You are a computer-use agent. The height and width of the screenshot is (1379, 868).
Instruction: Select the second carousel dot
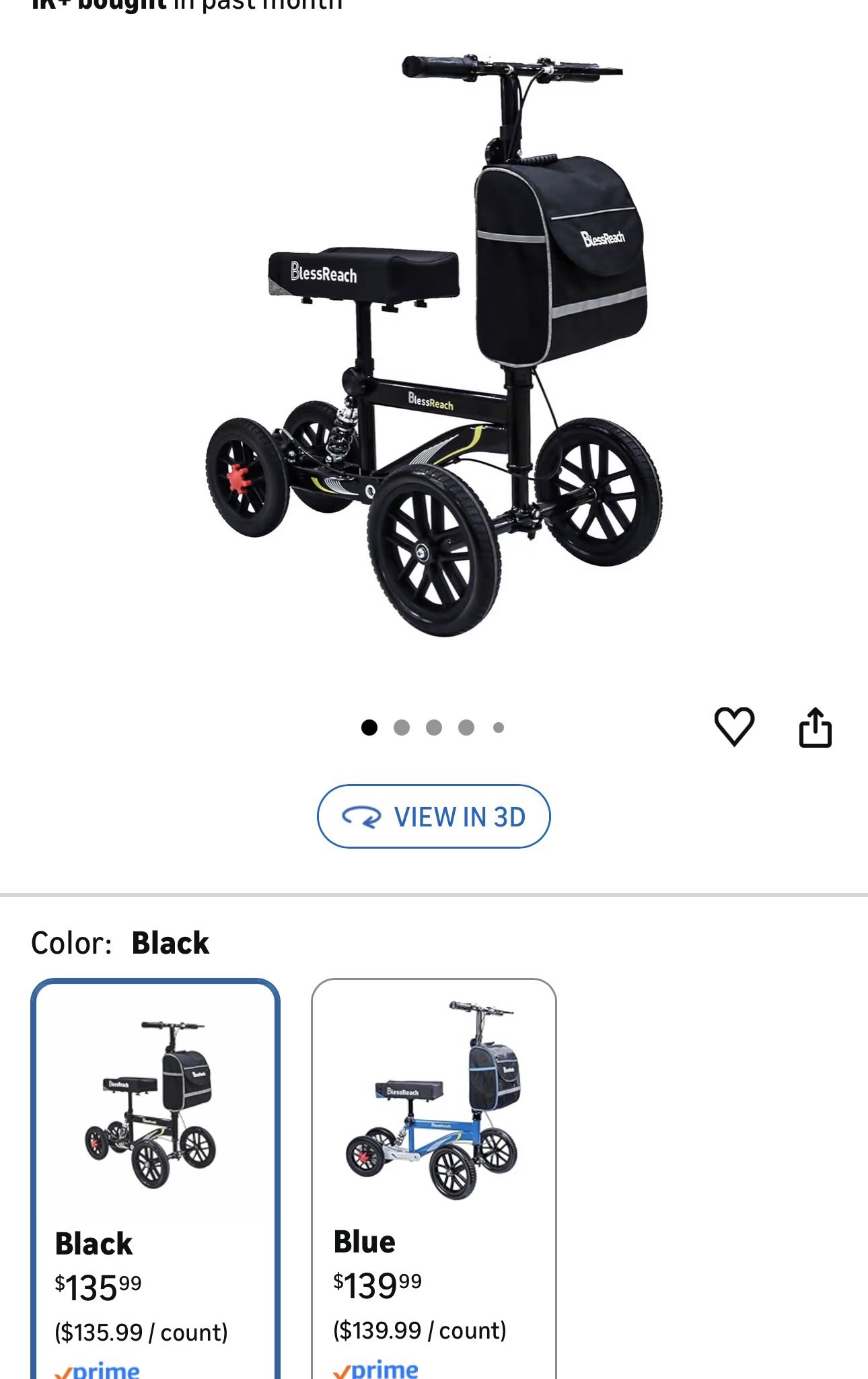pos(402,727)
